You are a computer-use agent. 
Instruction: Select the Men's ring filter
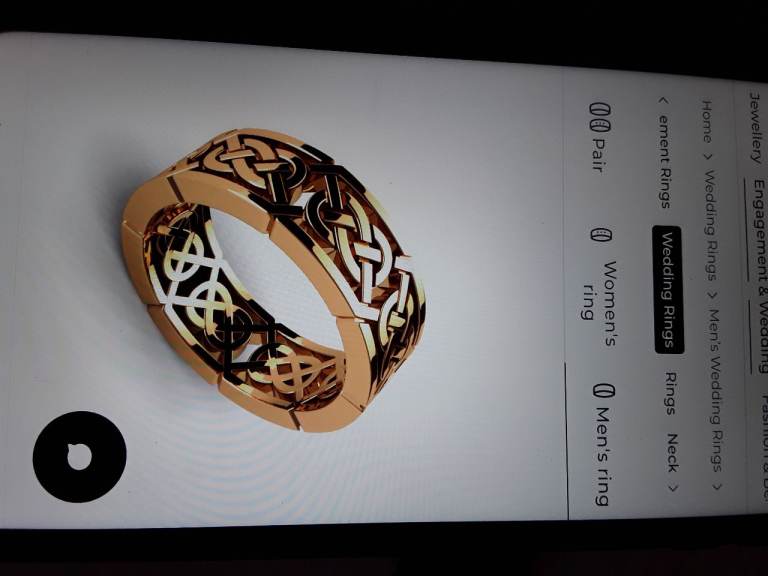(604, 443)
